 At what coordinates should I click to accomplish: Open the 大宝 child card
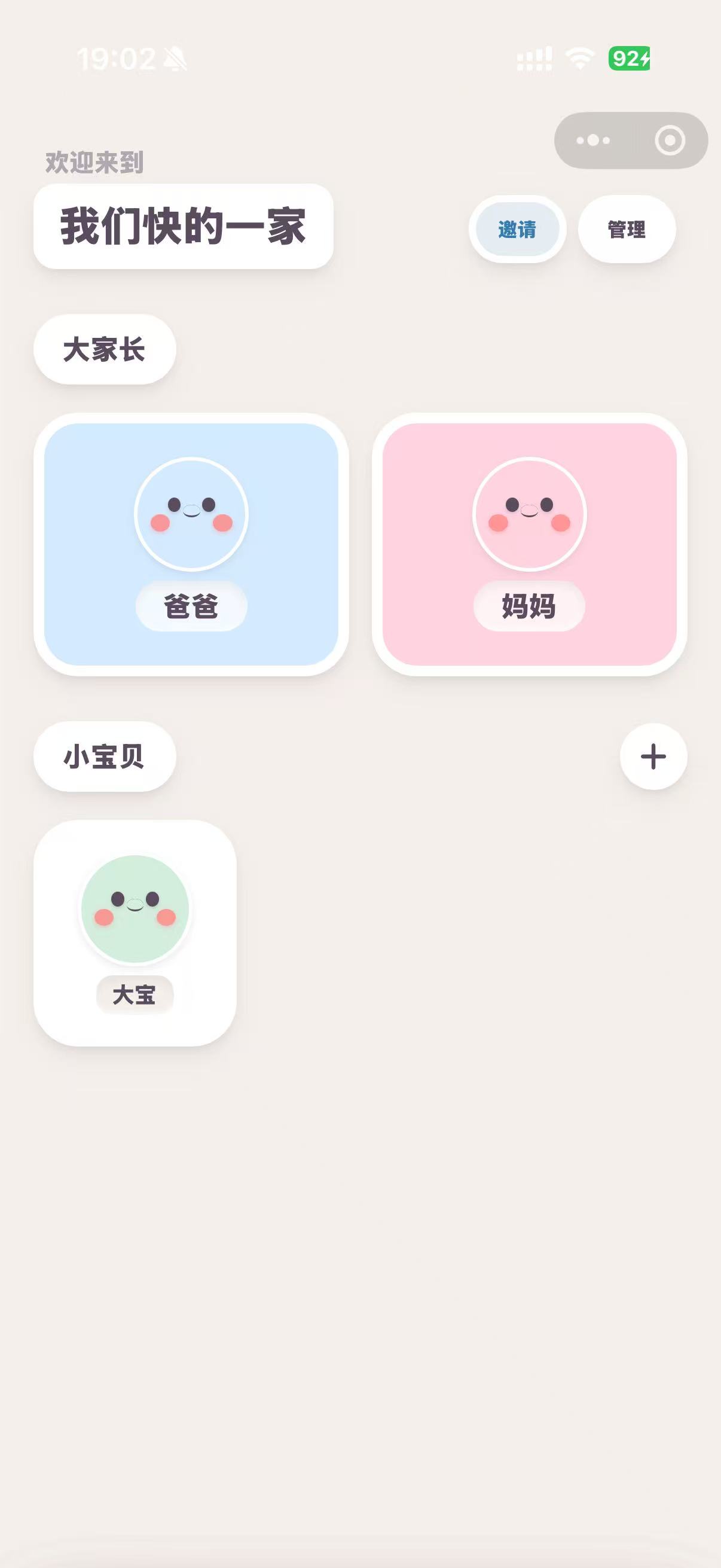[135, 932]
